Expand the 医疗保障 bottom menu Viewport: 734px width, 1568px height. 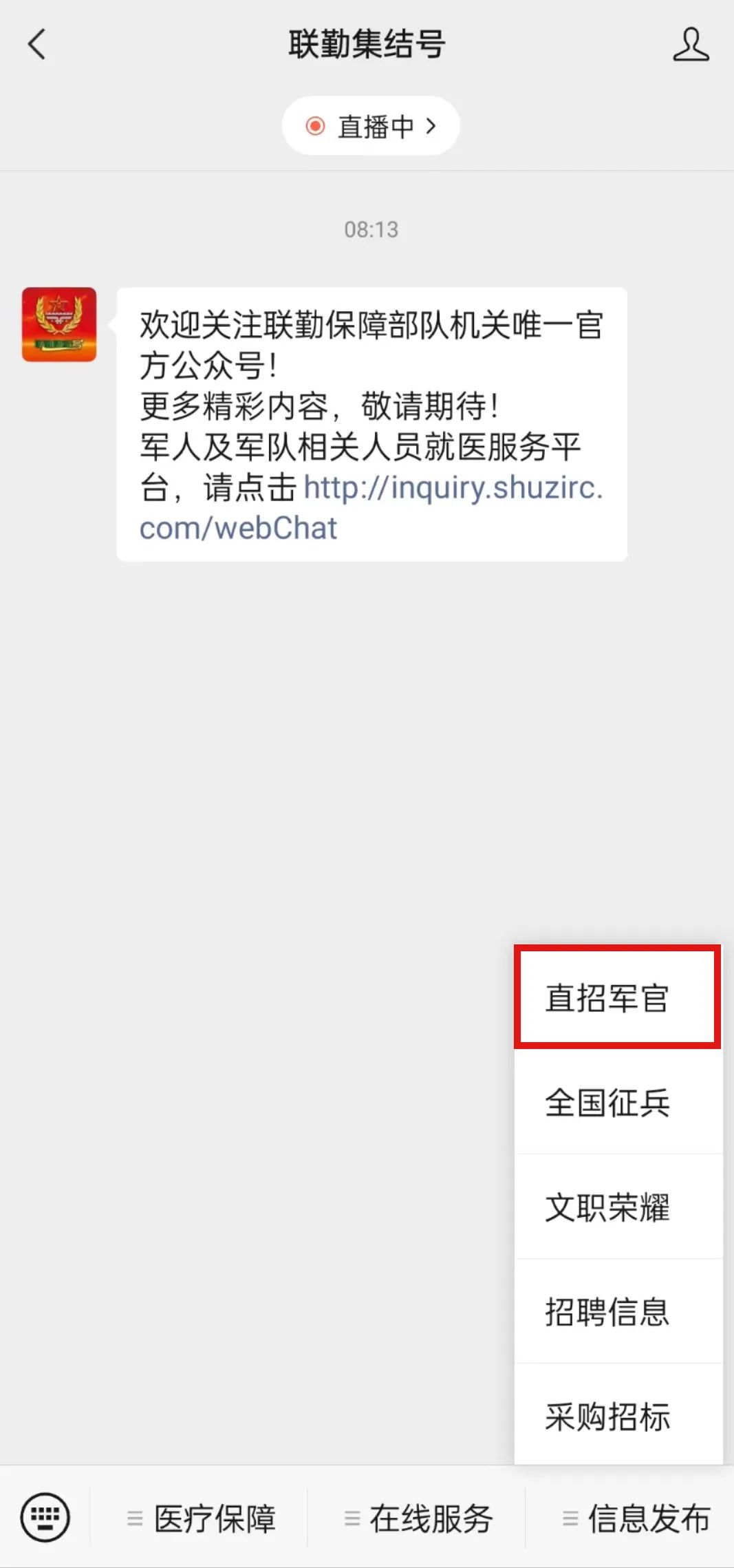click(x=202, y=1518)
